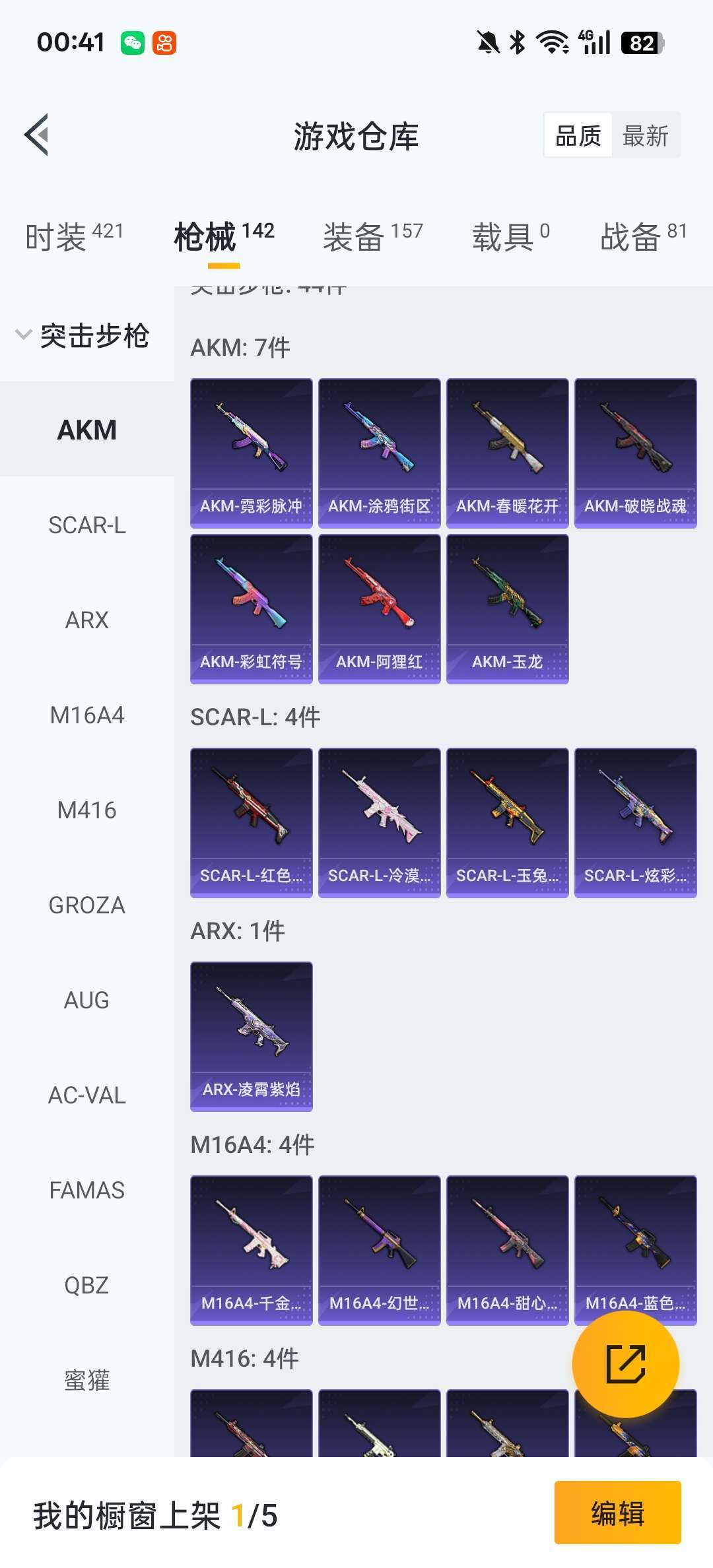The width and height of the screenshot is (713, 1568).
Task: Choose FAMAS from the weapon list
Action: point(87,1191)
